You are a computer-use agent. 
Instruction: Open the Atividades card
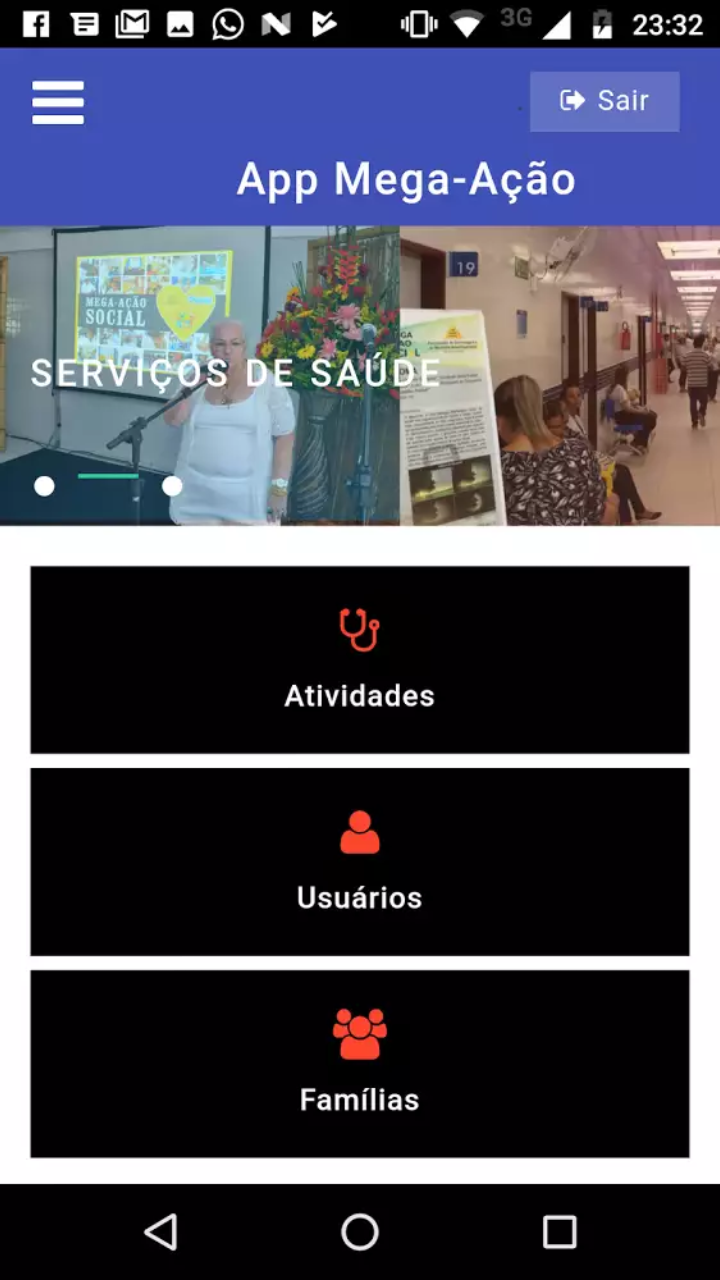tap(360, 660)
